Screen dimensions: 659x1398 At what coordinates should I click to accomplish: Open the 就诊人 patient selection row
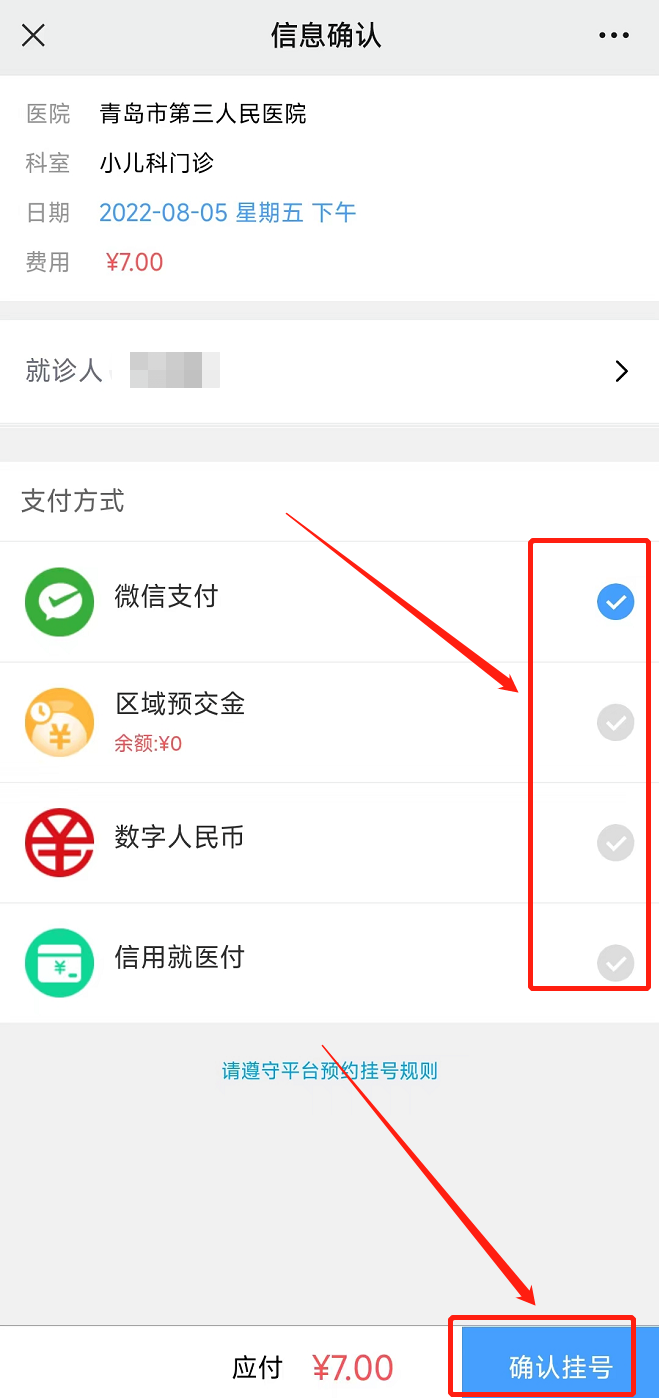tap(329, 372)
